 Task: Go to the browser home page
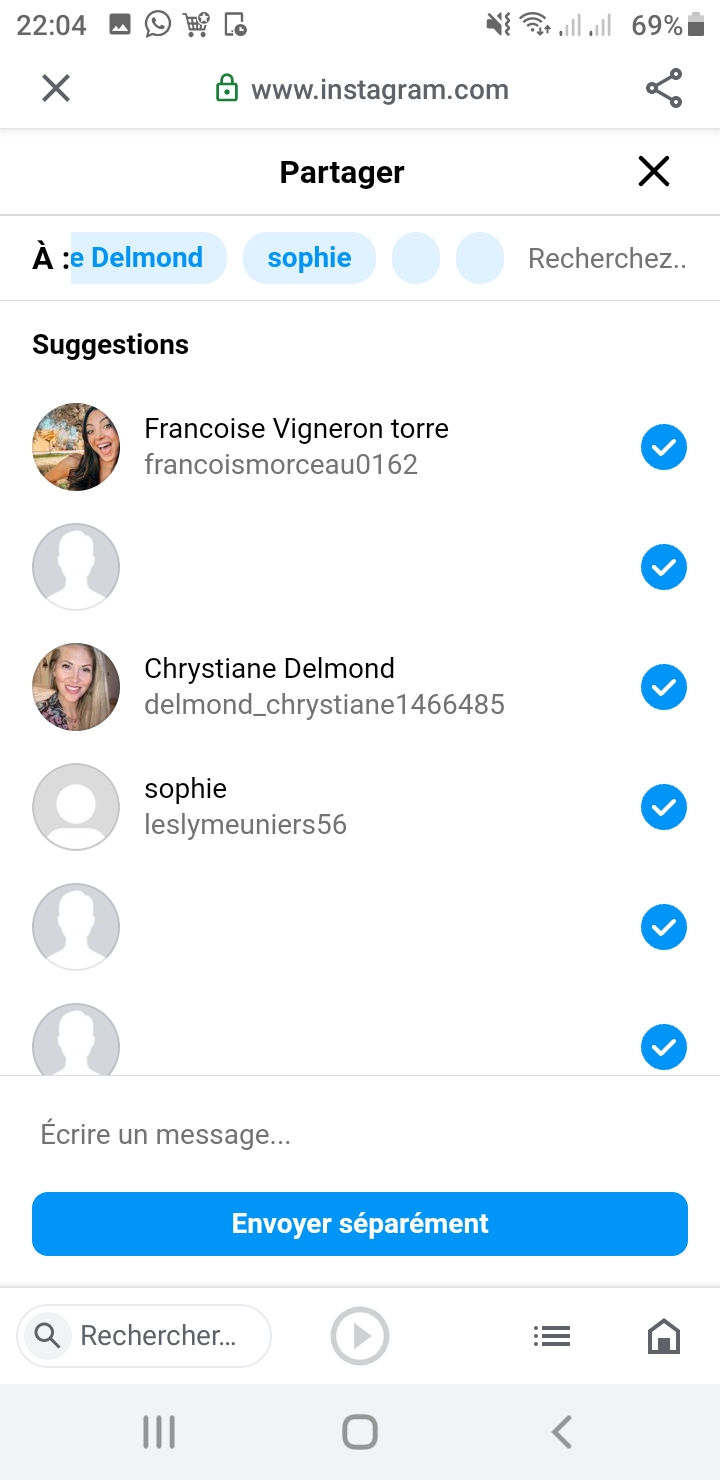pyautogui.click(x=664, y=1336)
